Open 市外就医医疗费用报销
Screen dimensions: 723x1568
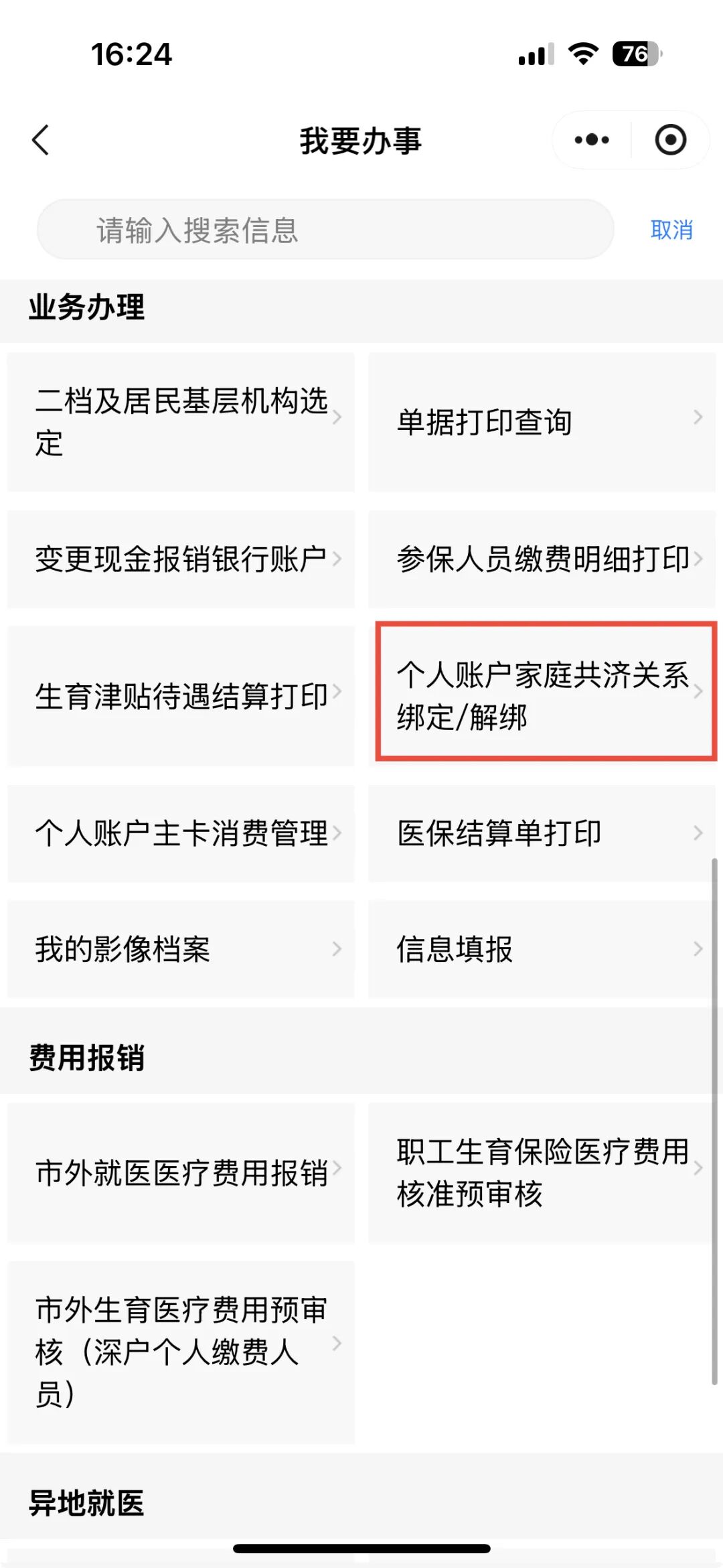coord(181,1173)
